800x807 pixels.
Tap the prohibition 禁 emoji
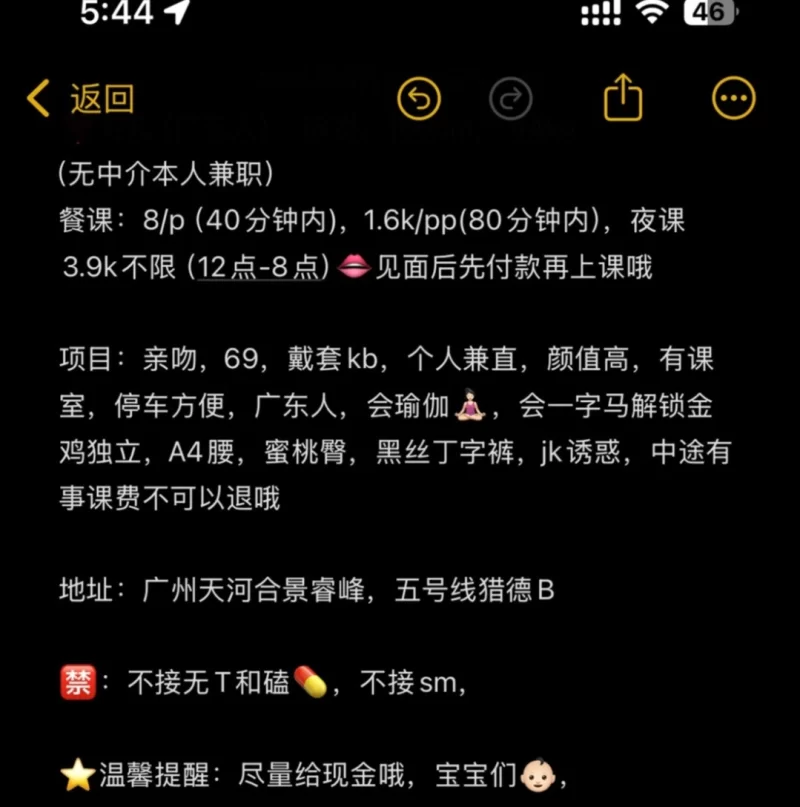click(x=78, y=680)
